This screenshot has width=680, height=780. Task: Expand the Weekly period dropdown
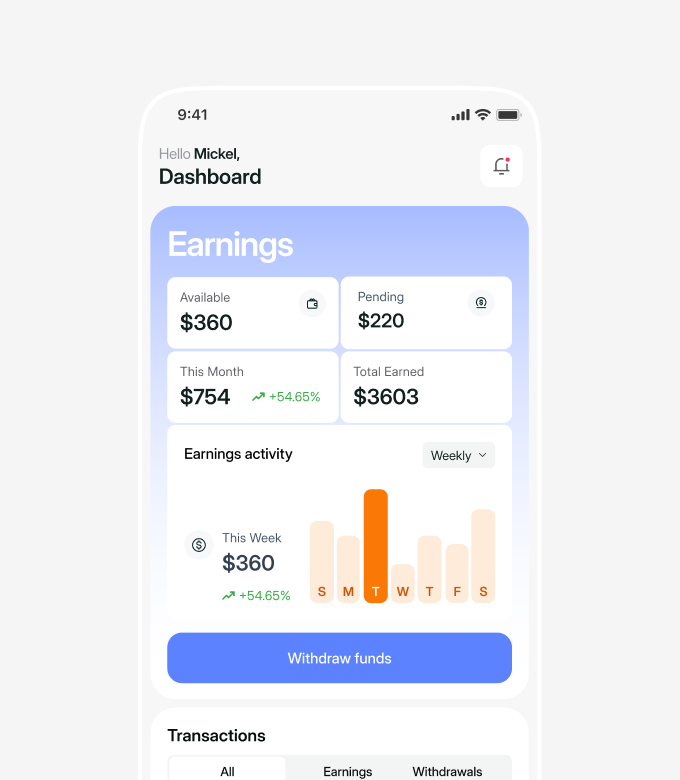(x=458, y=455)
